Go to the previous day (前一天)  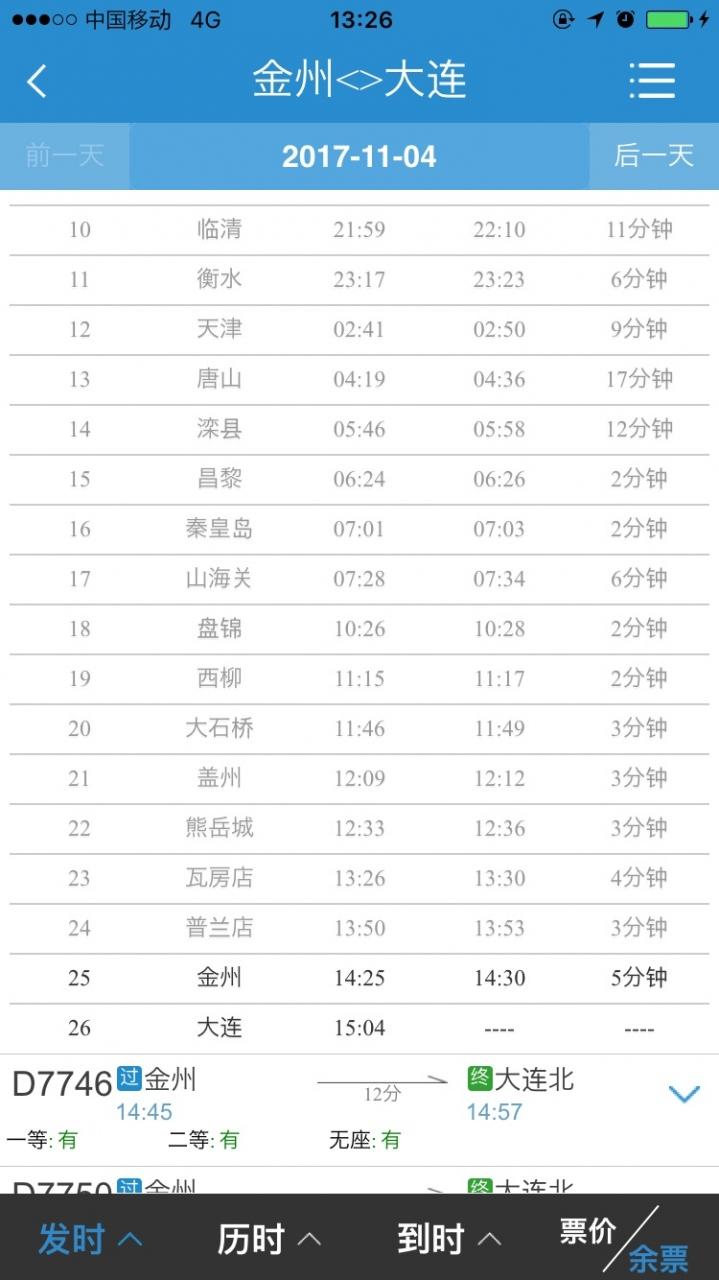click(x=64, y=156)
